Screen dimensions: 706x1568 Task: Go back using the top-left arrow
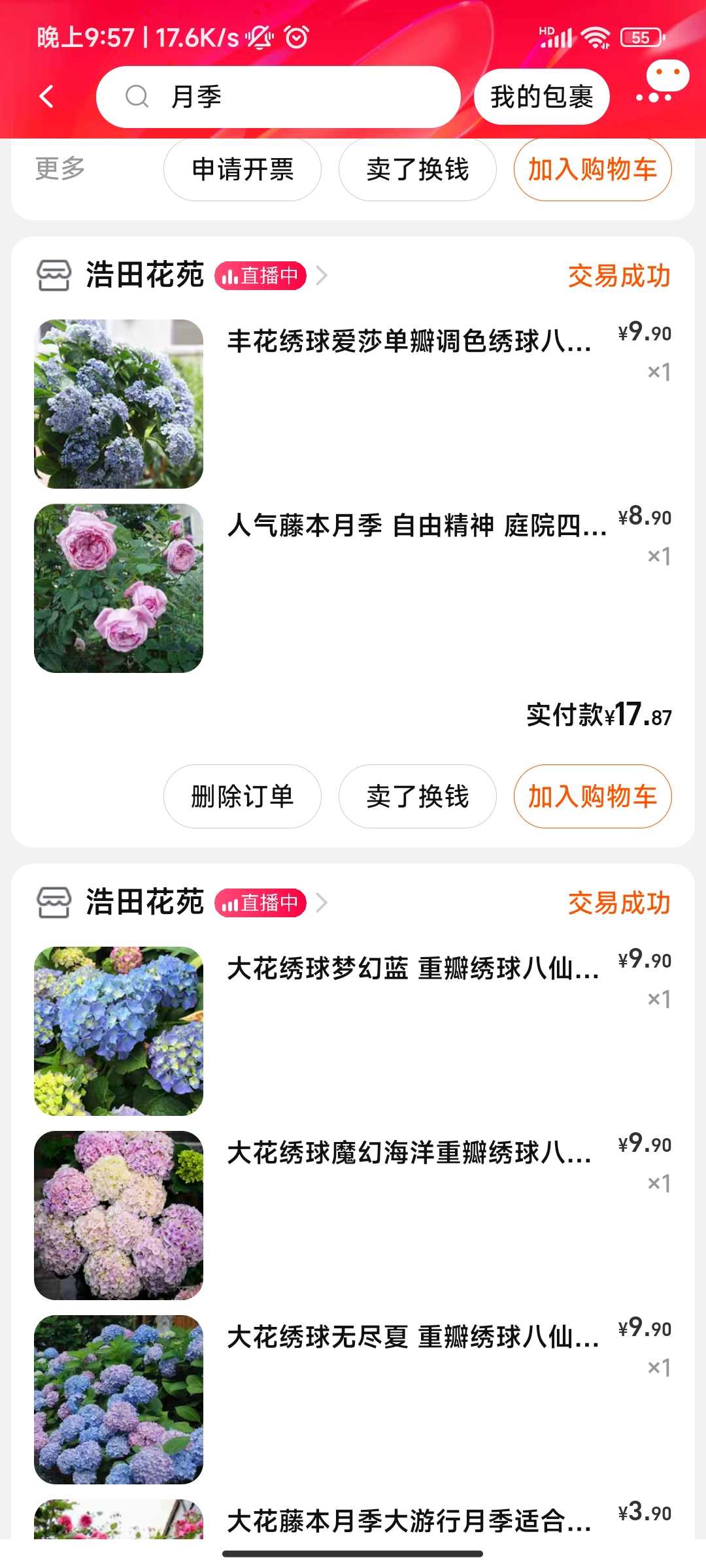tap(46, 97)
